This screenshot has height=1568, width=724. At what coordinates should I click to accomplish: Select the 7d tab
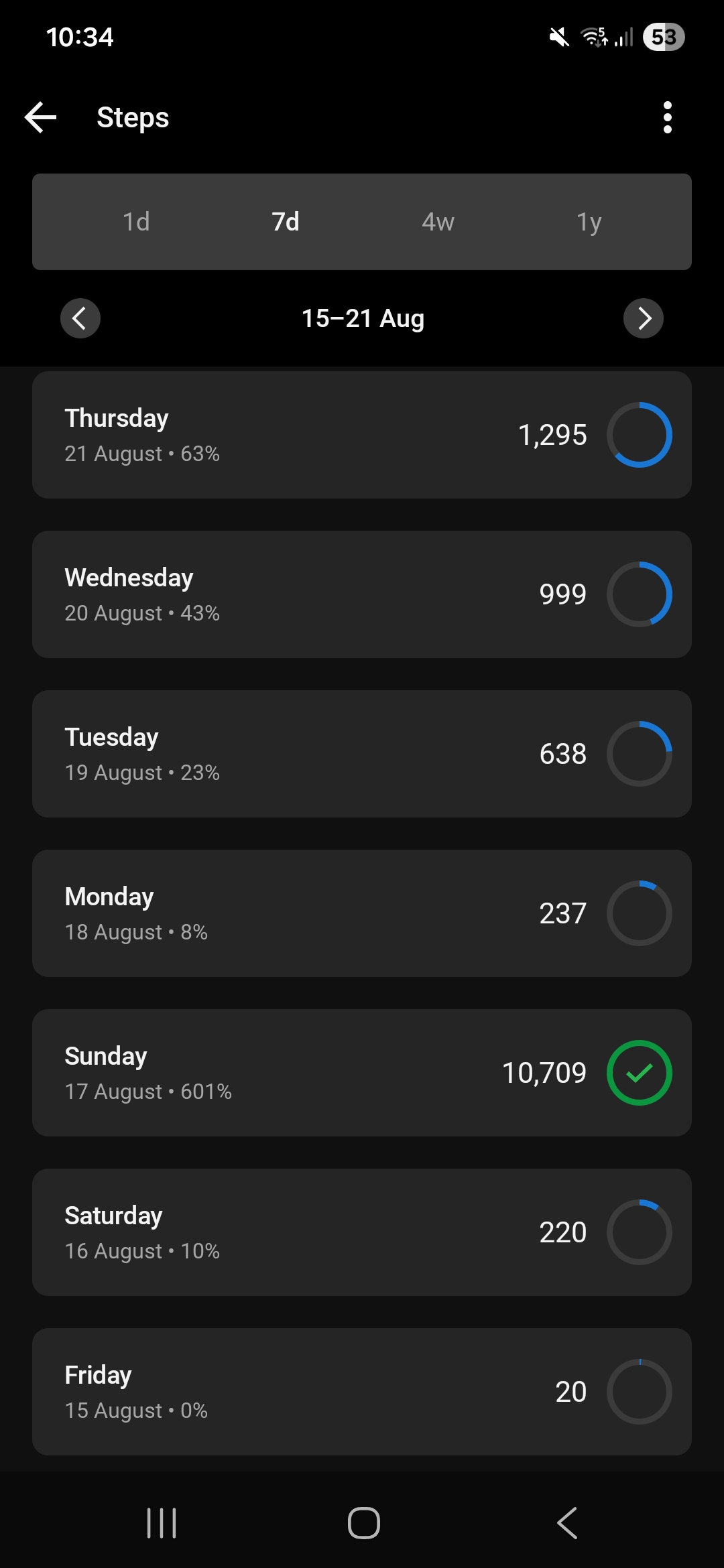coord(286,222)
